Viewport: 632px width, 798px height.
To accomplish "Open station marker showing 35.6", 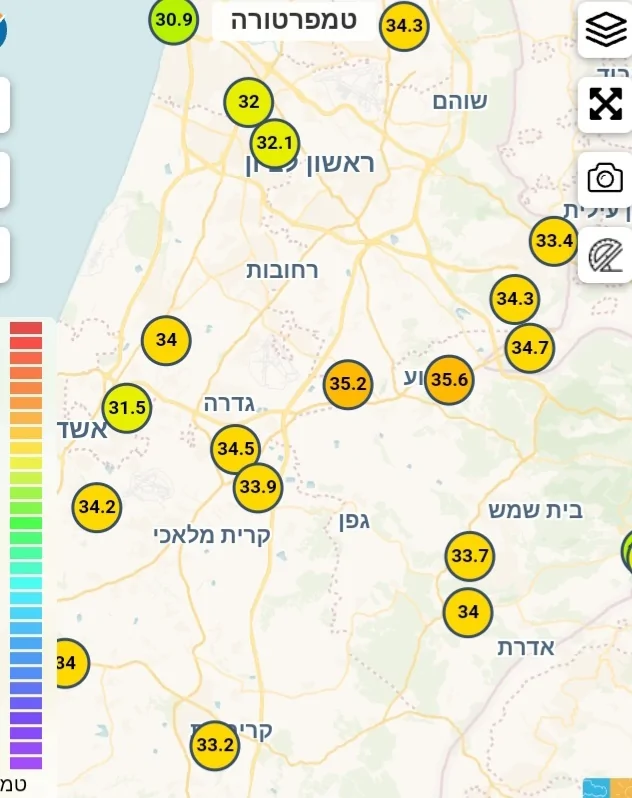I will pos(449,379).
